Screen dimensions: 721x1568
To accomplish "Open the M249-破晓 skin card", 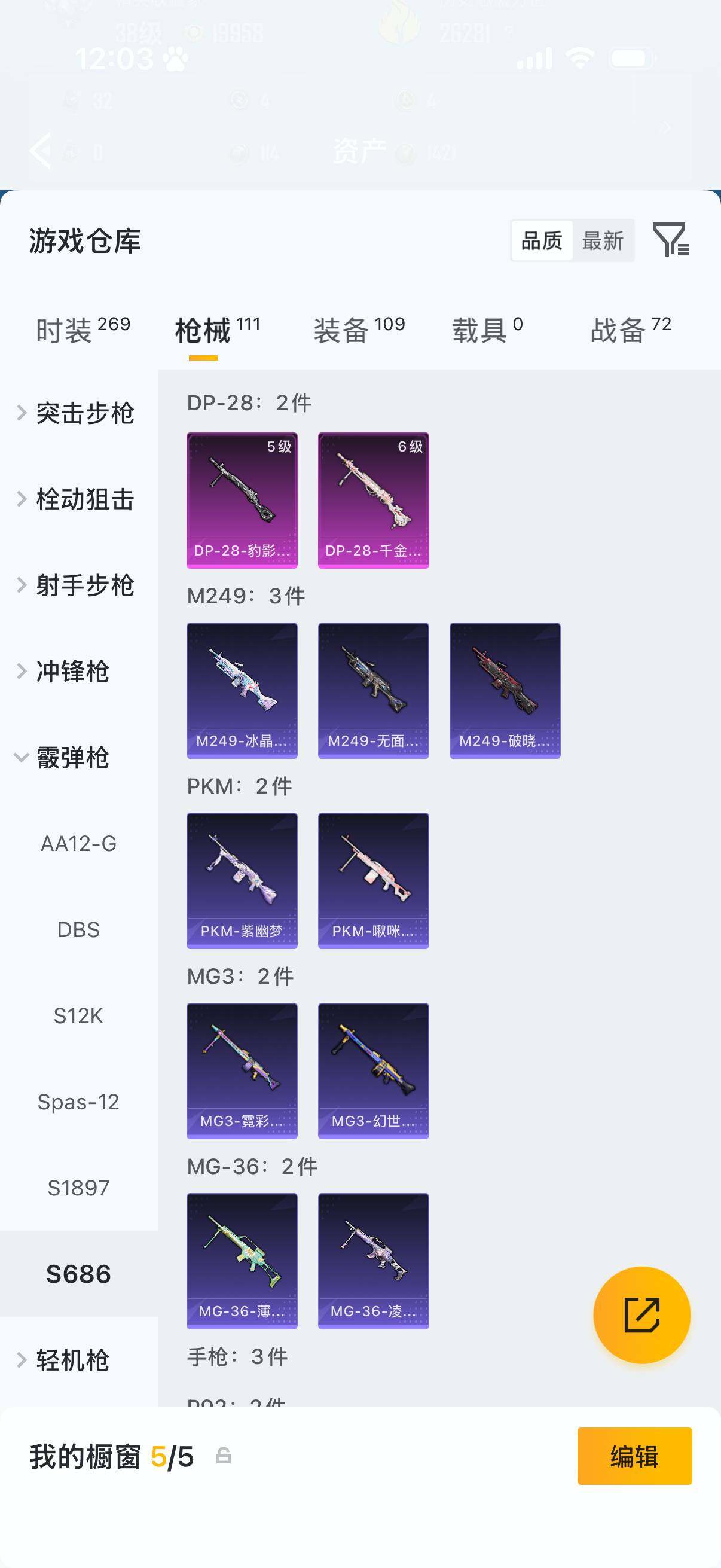I will 505,690.
